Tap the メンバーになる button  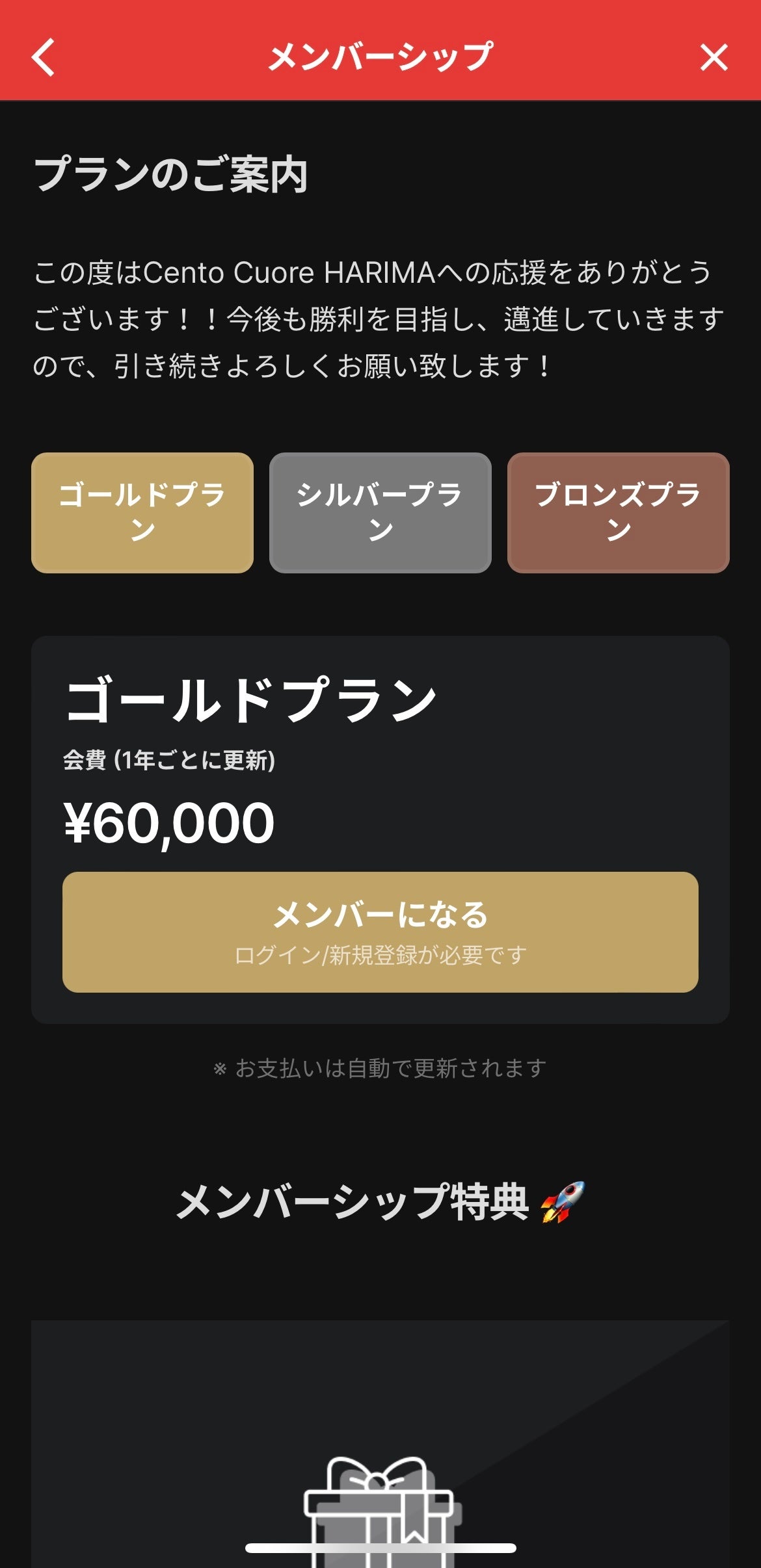coord(380,932)
